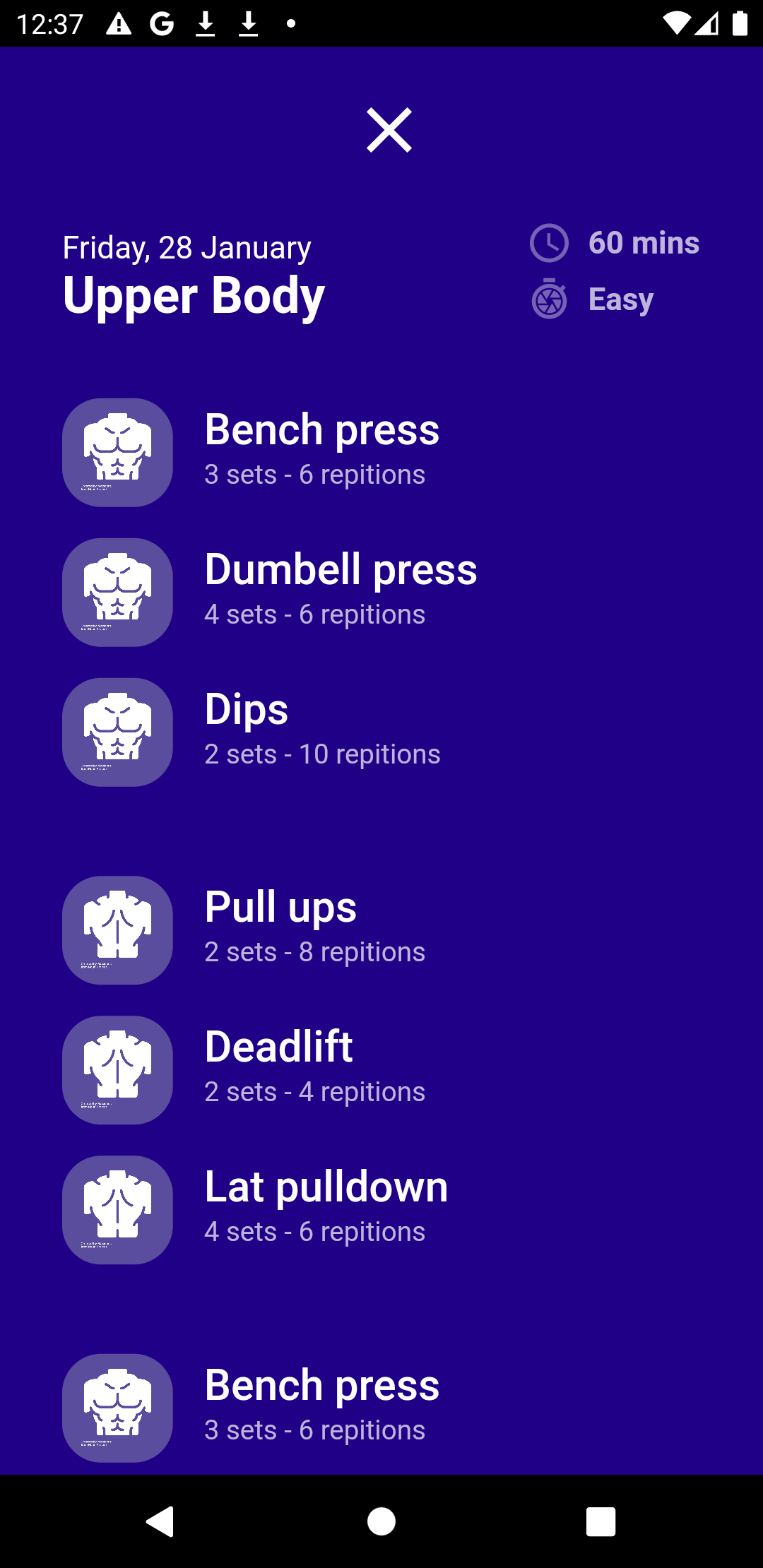Tap the stopwatch icon beside Easy
This screenshot has width=763, height=1568.
550,299
